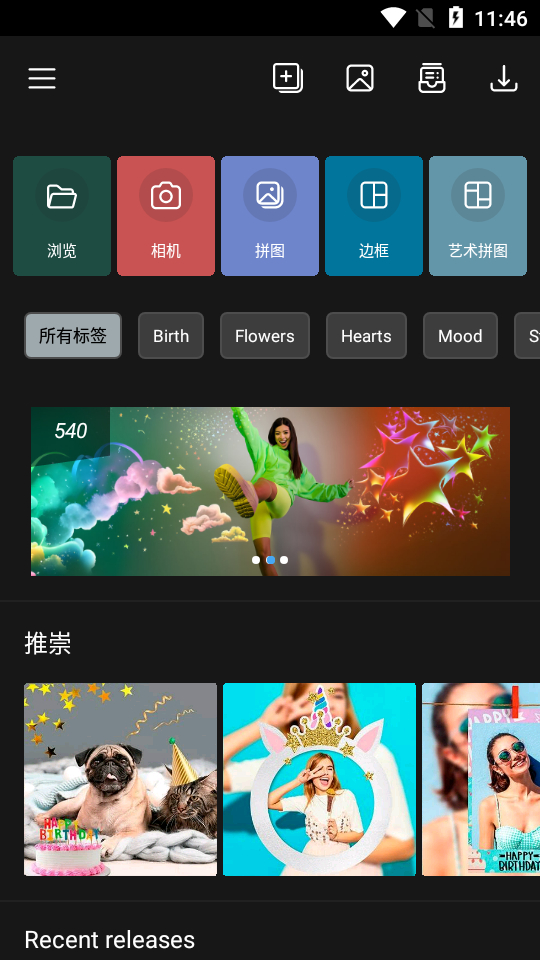Image resolution: width=540 pixels, height=960 pixels.
Task: Open the inbox tray icon in toolbar
Action: 432,78
